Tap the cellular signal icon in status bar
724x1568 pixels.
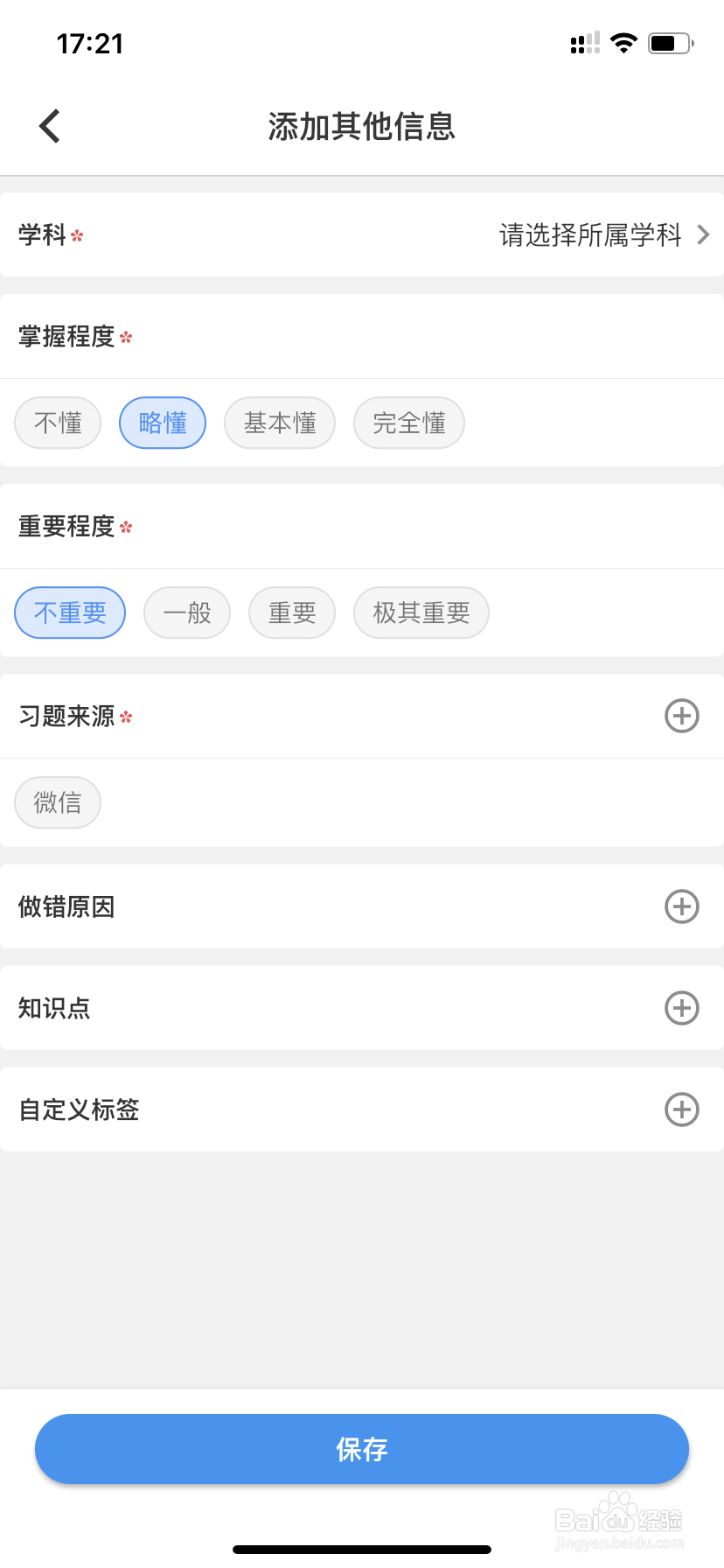(x=582, y=42)
